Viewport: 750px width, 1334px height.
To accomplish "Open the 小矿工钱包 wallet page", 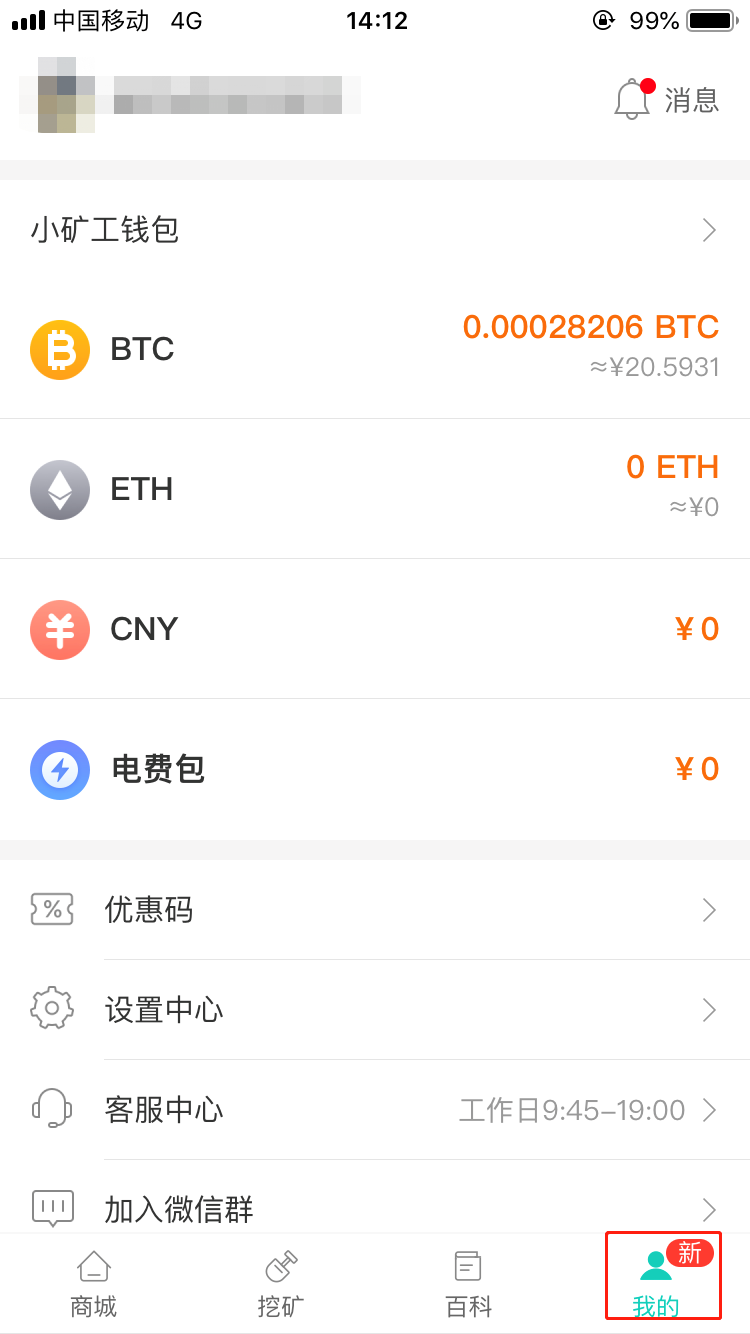I will pyautogui.click(x=374, y=230).
